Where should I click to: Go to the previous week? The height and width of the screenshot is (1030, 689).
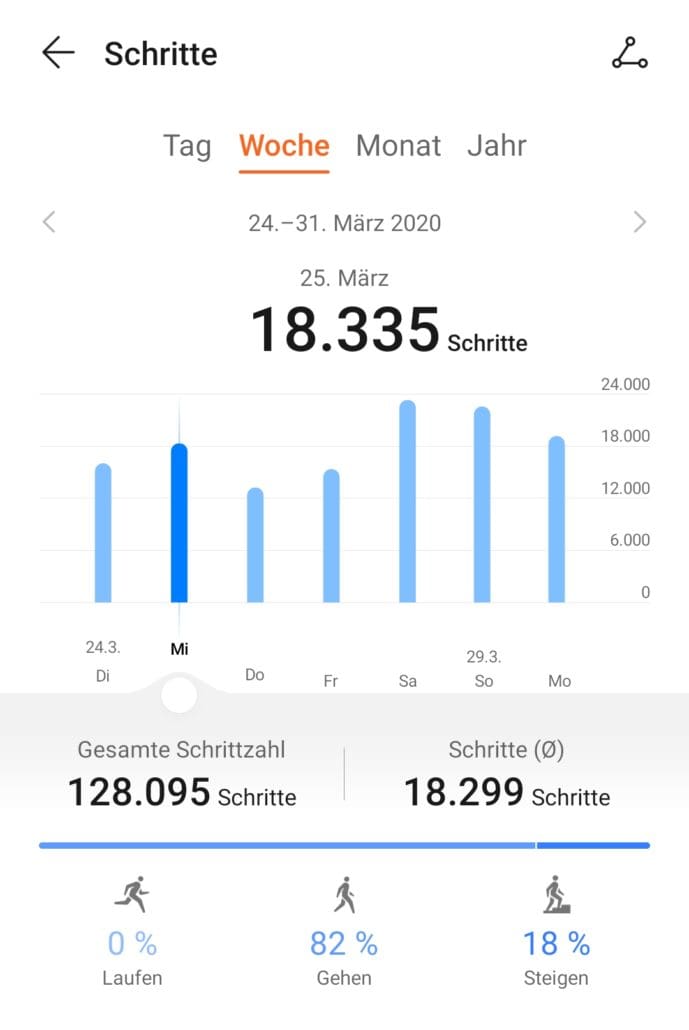coord(49,222)
